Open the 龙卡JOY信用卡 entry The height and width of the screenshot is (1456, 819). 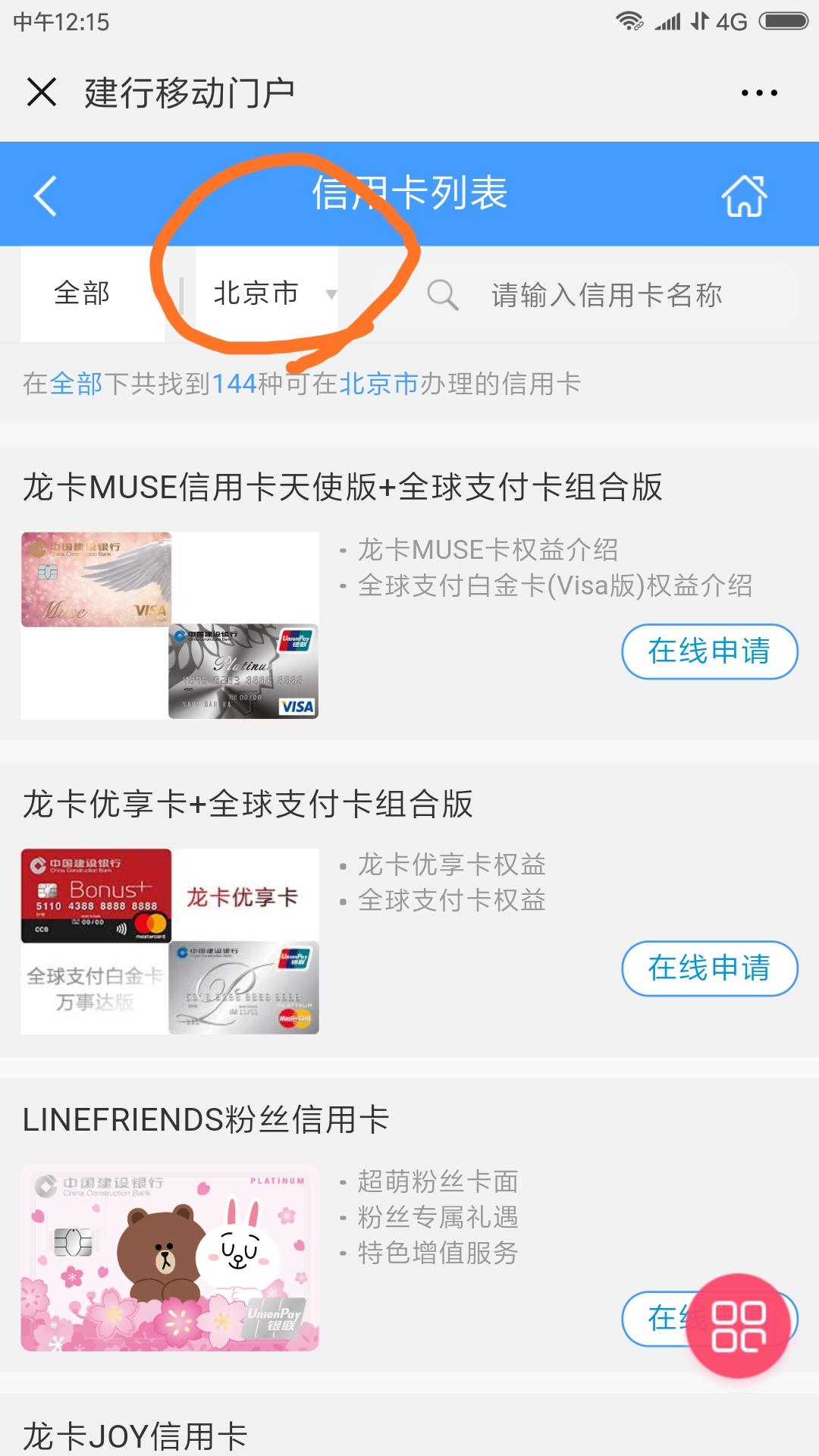pyautogui.click(x=135, y=1436)
